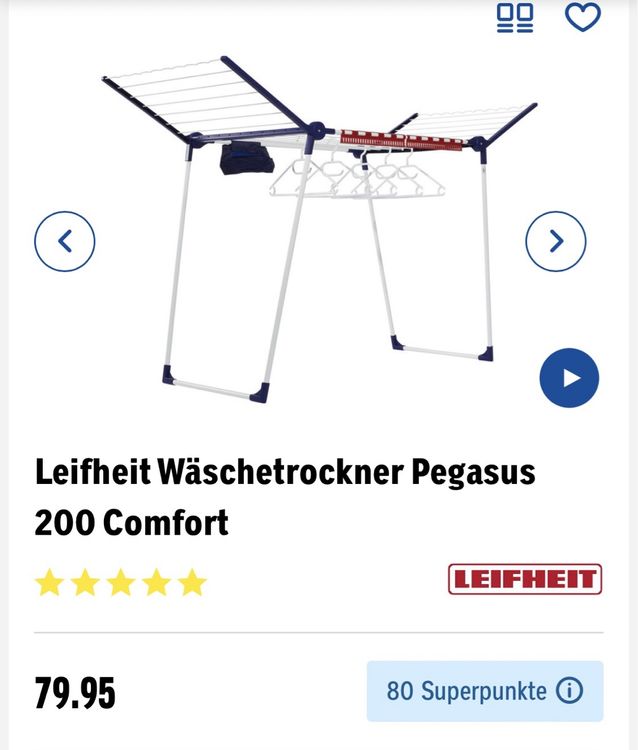The image size is (638, 750).
Task: Open the five-star product ratings
Action: click(x=121, y=582)
